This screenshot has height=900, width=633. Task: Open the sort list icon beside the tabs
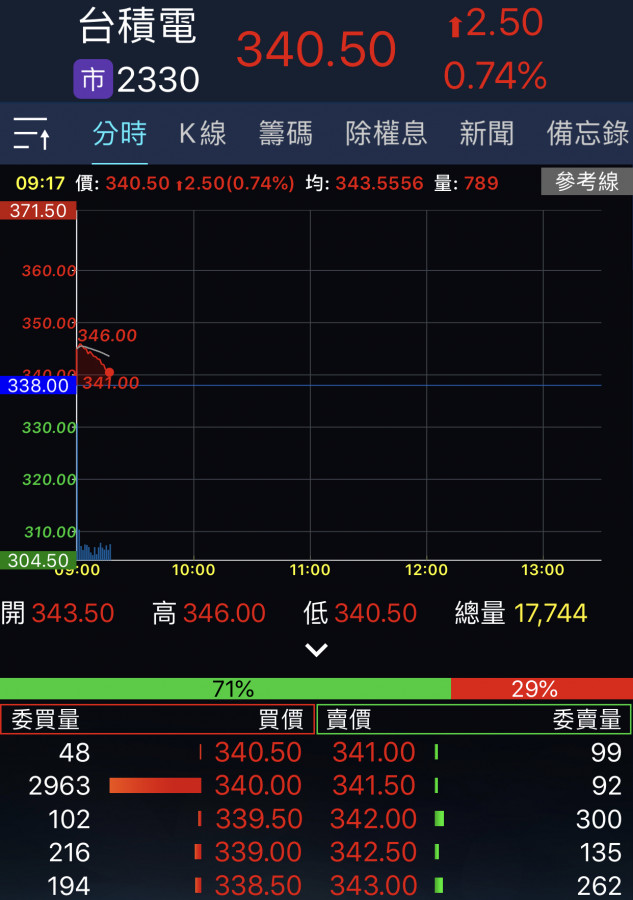click(31, 133)
